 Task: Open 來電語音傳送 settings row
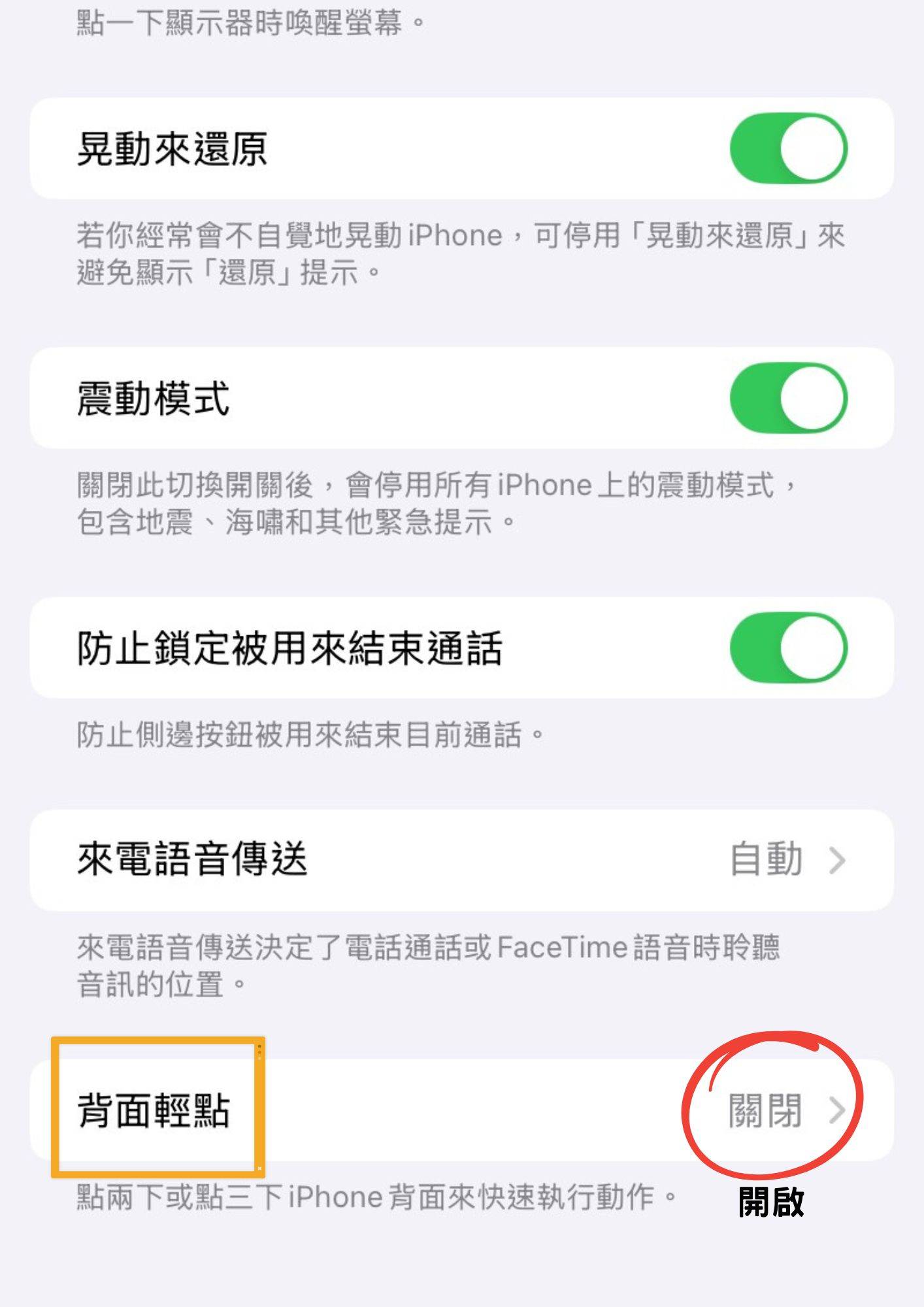pyautogui.click(x=461, y=860)
